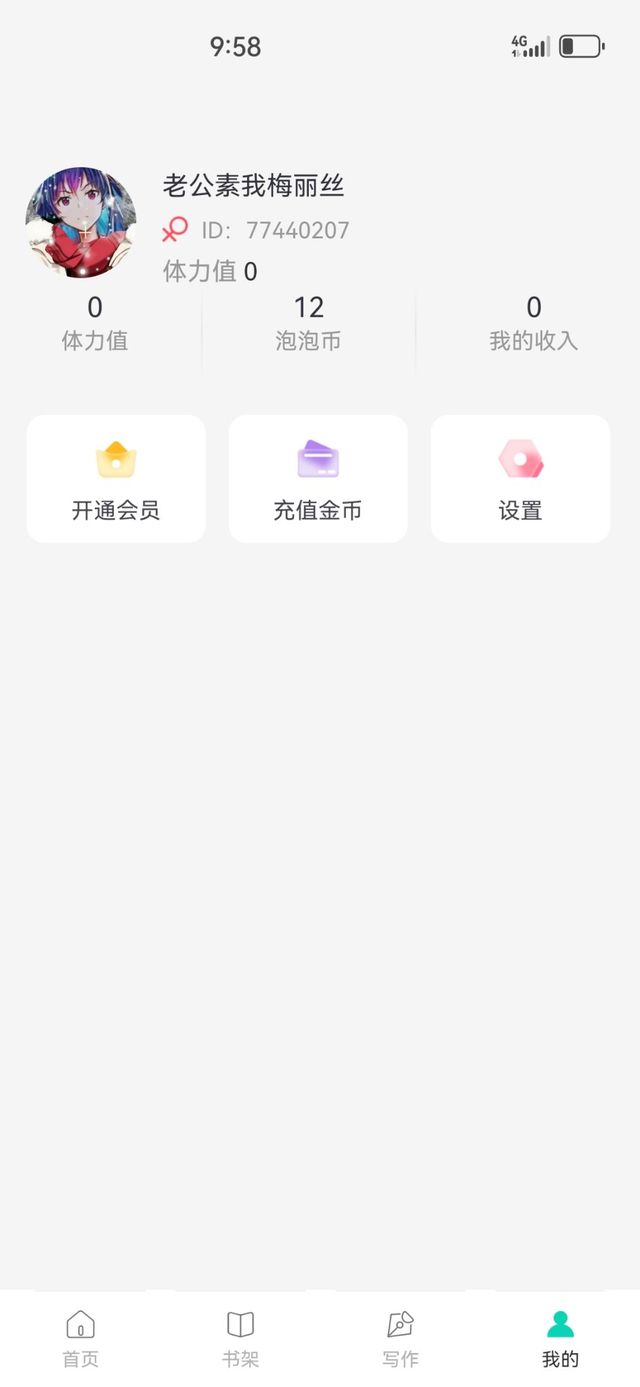View the 泡泡币 balance
640x1387 pixels.
(x=308, y=322)
